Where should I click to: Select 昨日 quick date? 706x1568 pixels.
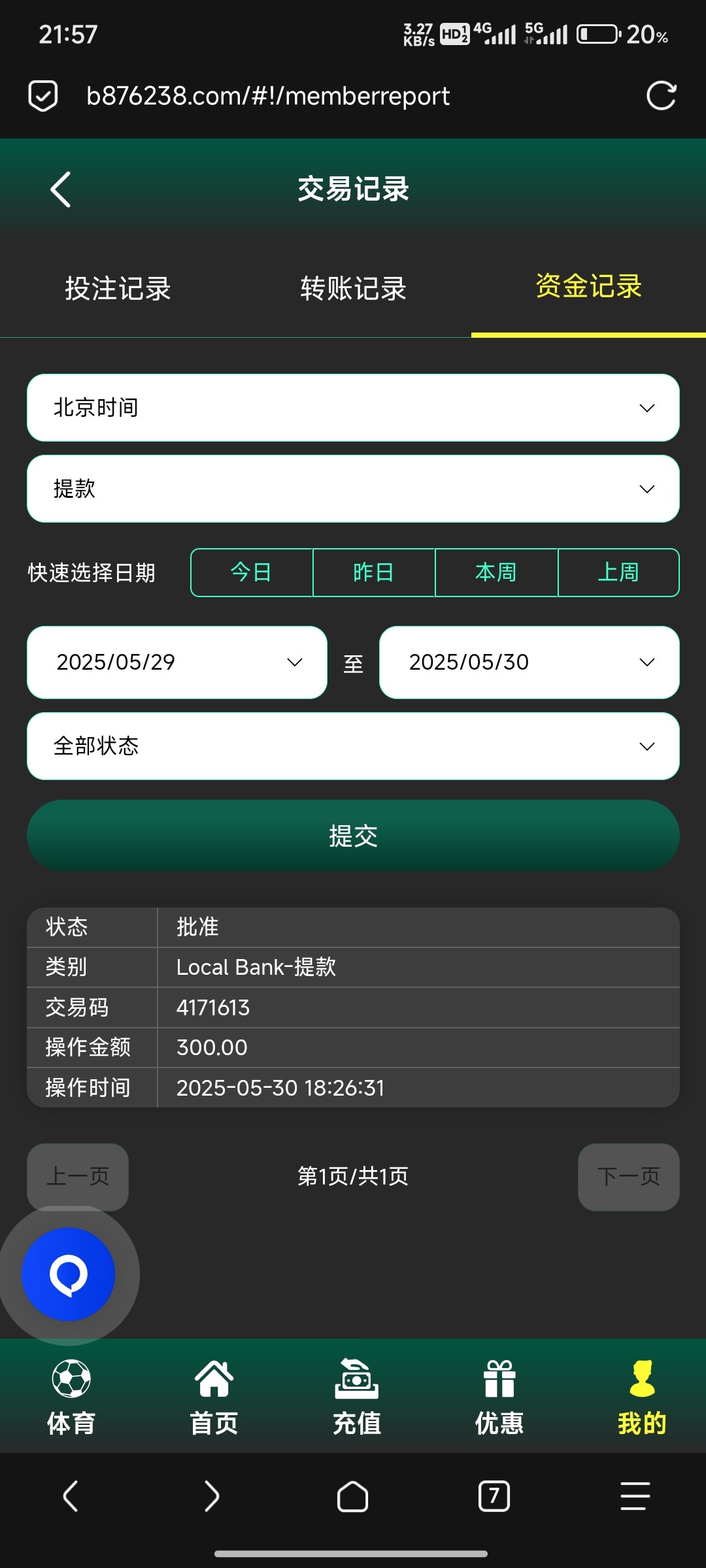[x=374, y=572]
